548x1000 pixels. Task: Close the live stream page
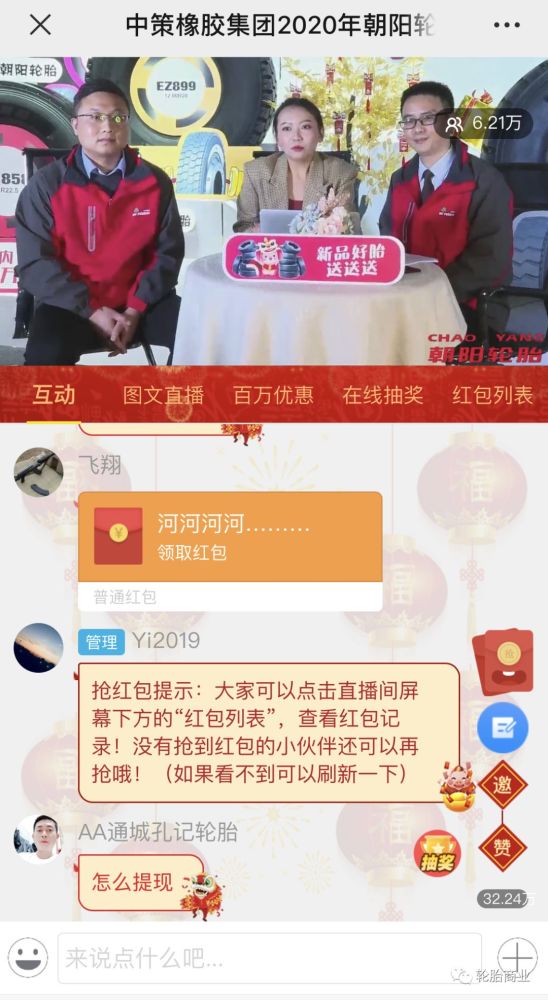click(40, 25)
